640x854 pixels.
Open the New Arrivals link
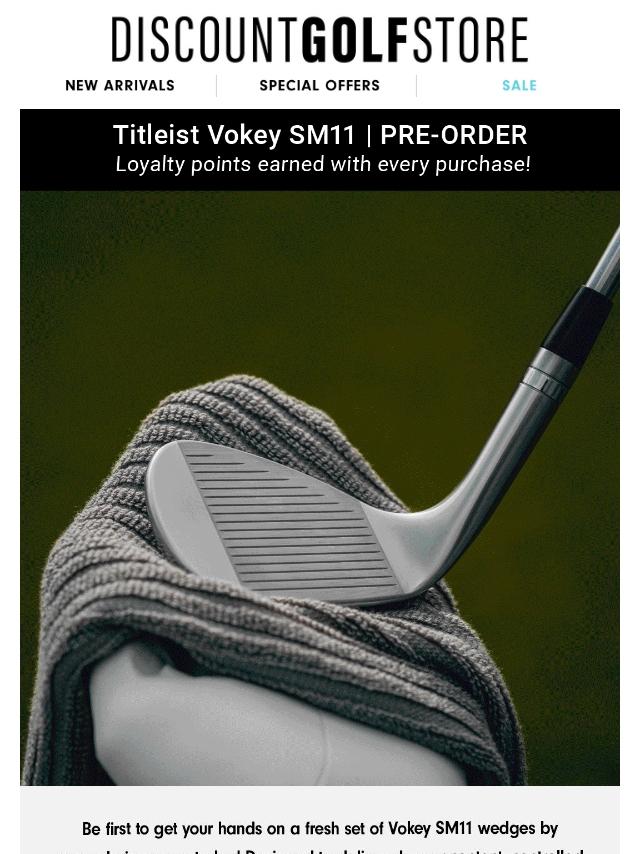120,86
